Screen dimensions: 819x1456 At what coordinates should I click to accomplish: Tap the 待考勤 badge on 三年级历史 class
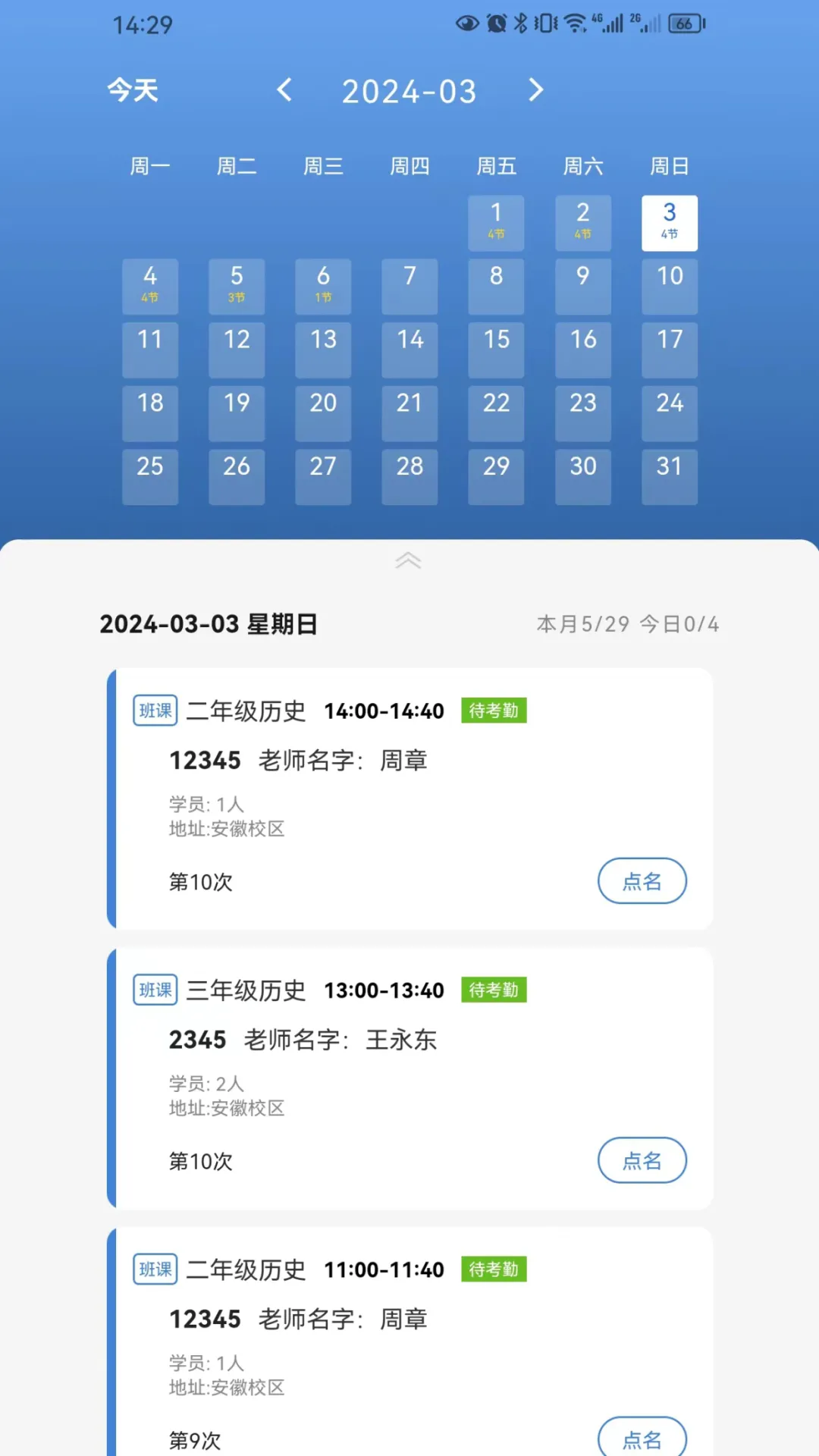tap(494, 990)
